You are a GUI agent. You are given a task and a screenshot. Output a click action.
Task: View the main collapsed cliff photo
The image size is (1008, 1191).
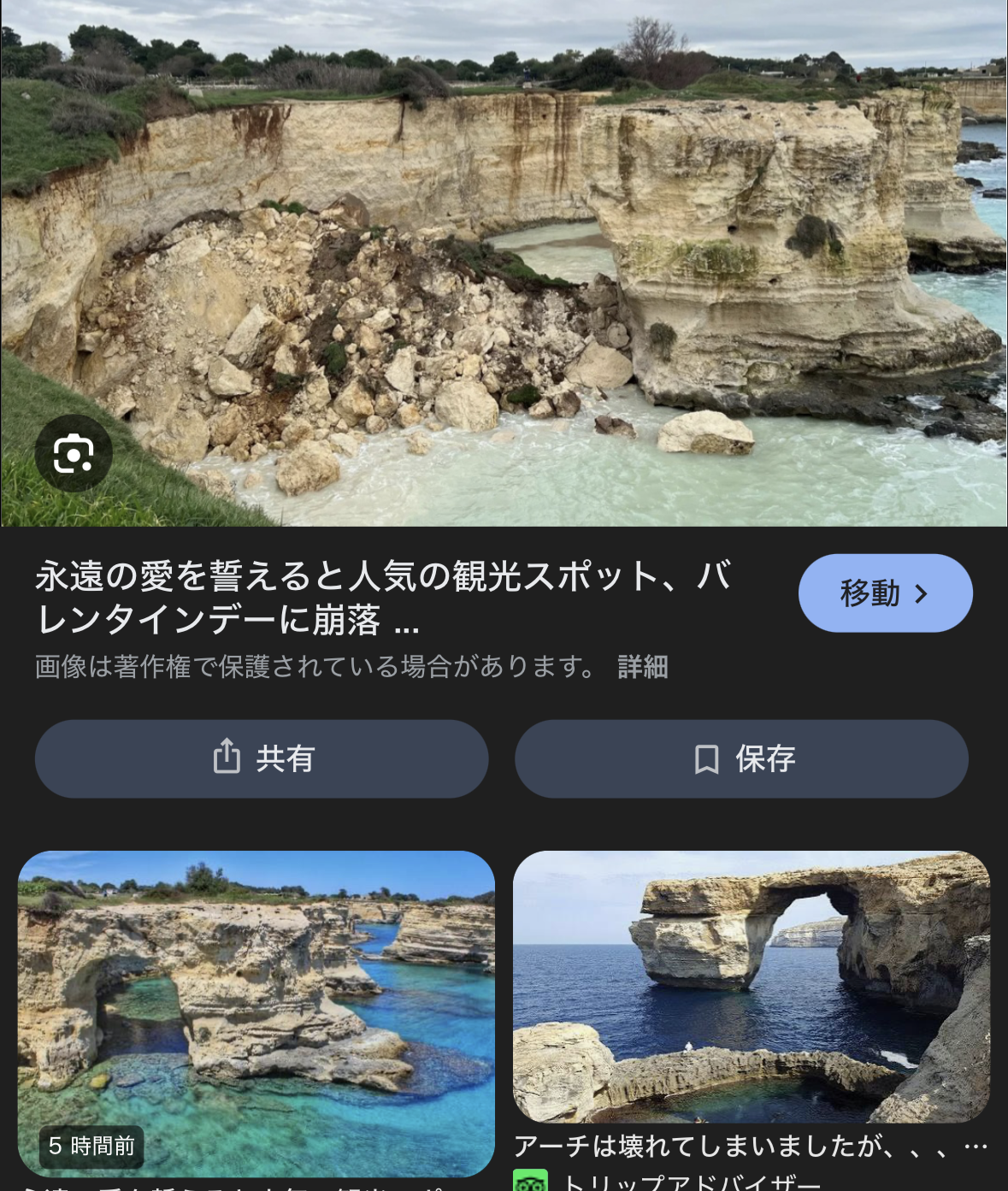pyautogui.click(x=504, y=256)
